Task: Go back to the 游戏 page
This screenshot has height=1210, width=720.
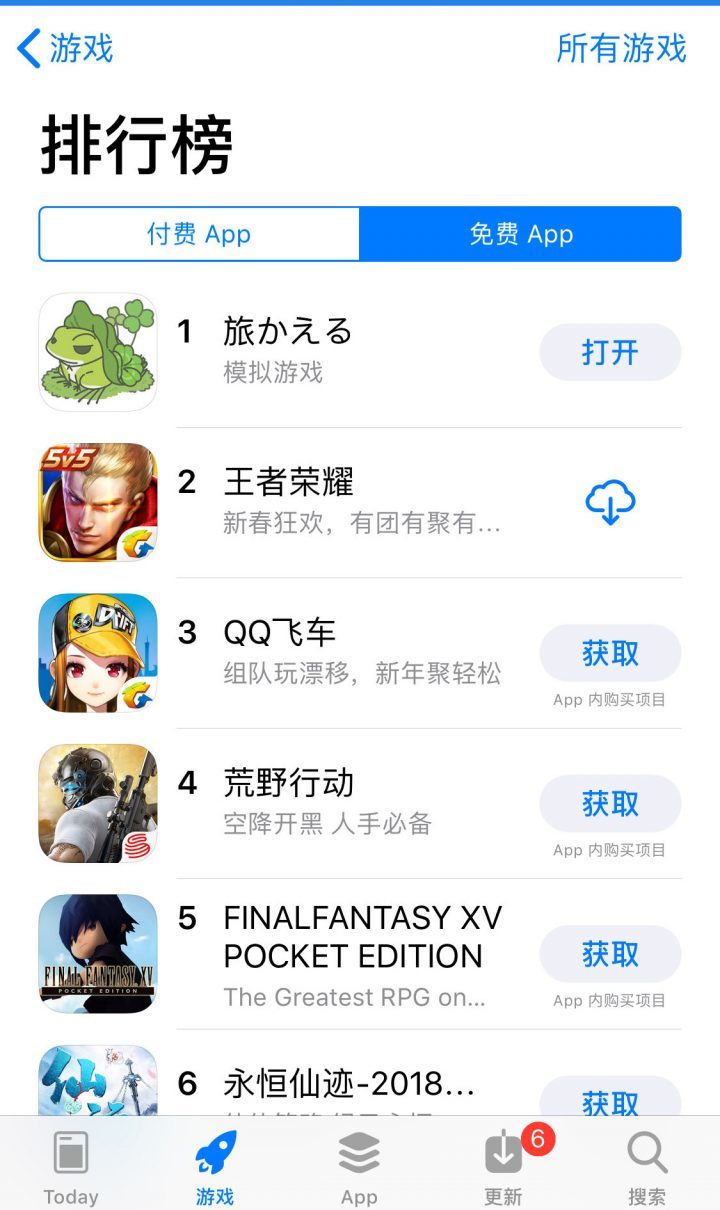Action: click(x=66, y=48)
